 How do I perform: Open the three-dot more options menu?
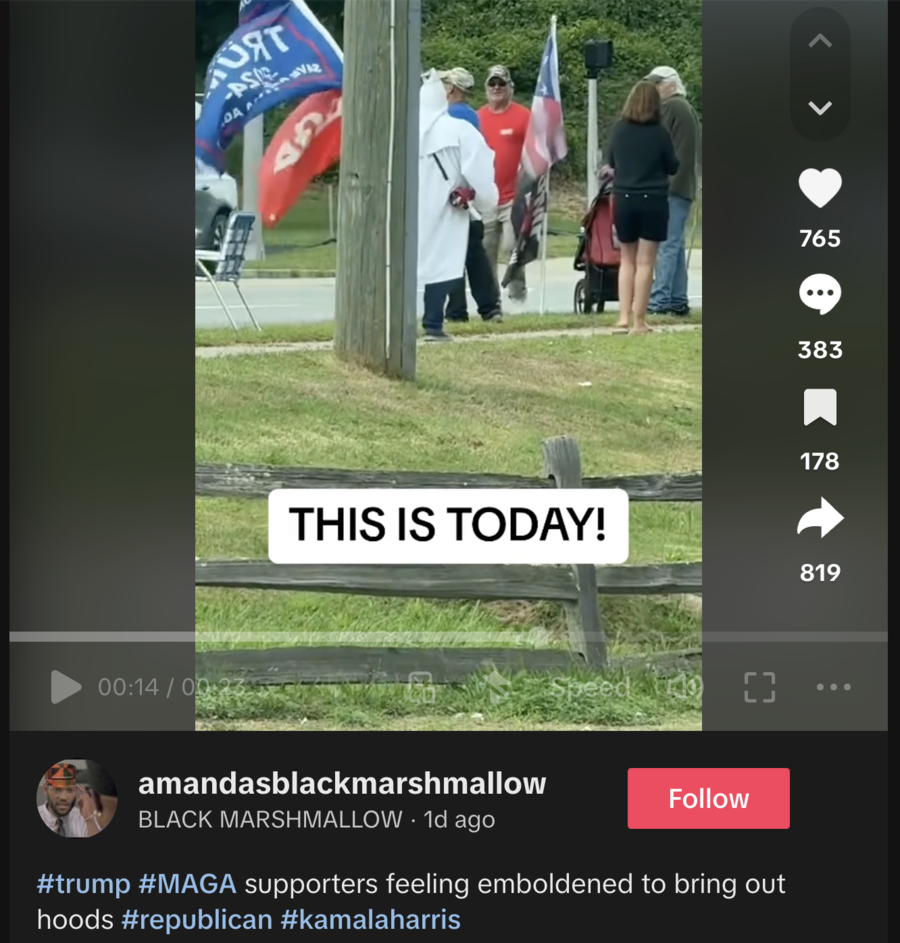tap(833, 687)
